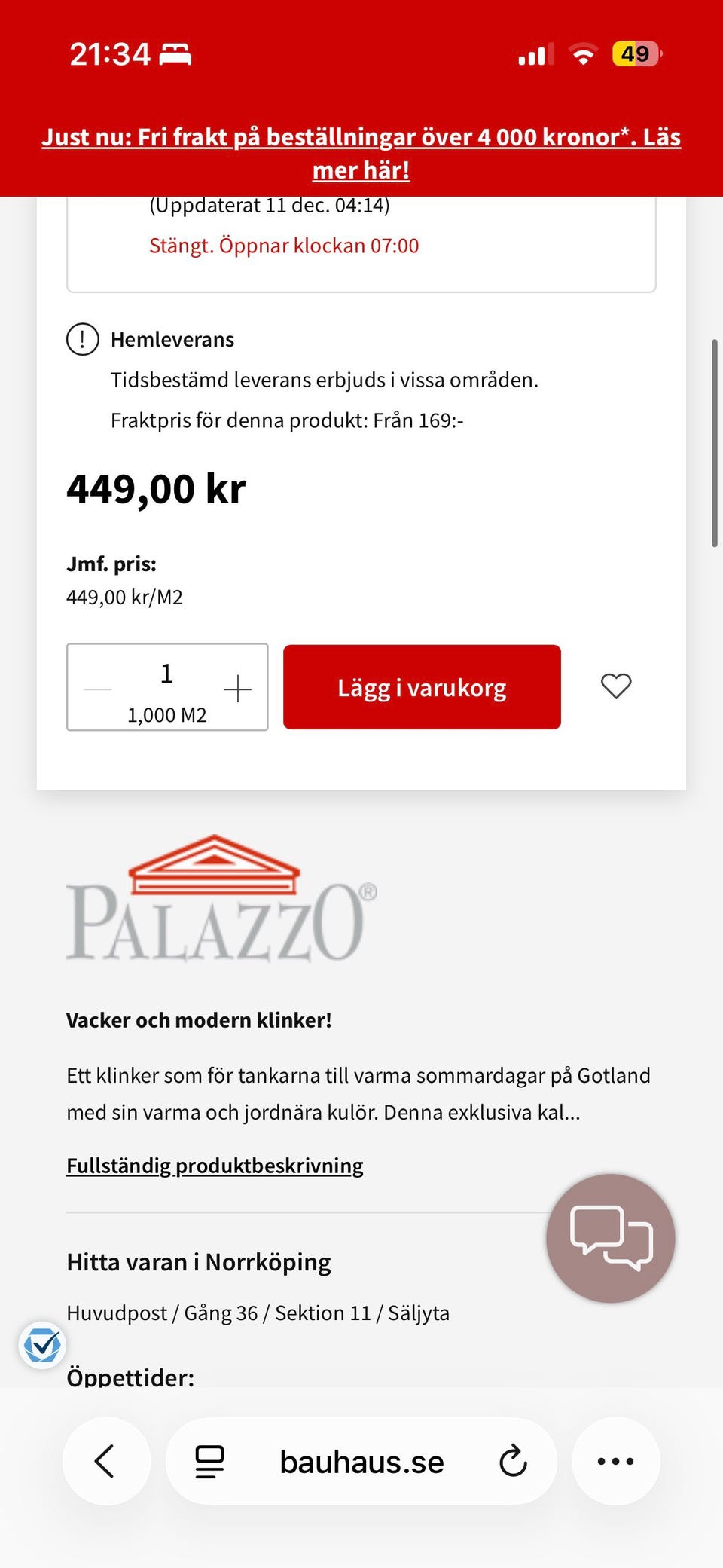Viewport: 723px width, 1568px height.
Task: Open the browser more options menu
Action: (616, 1459)
